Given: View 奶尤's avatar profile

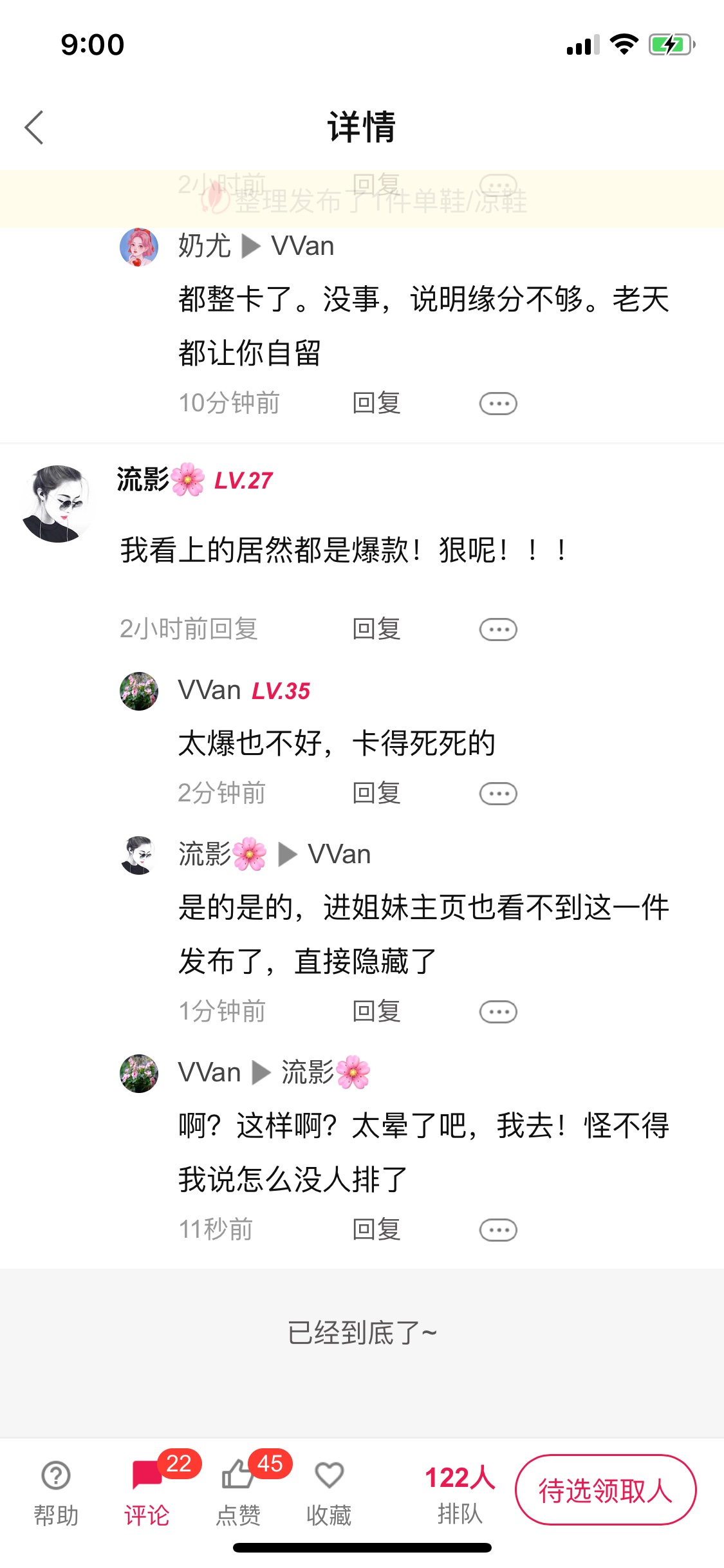Looking at the screenshot, I should click(139, 247).
